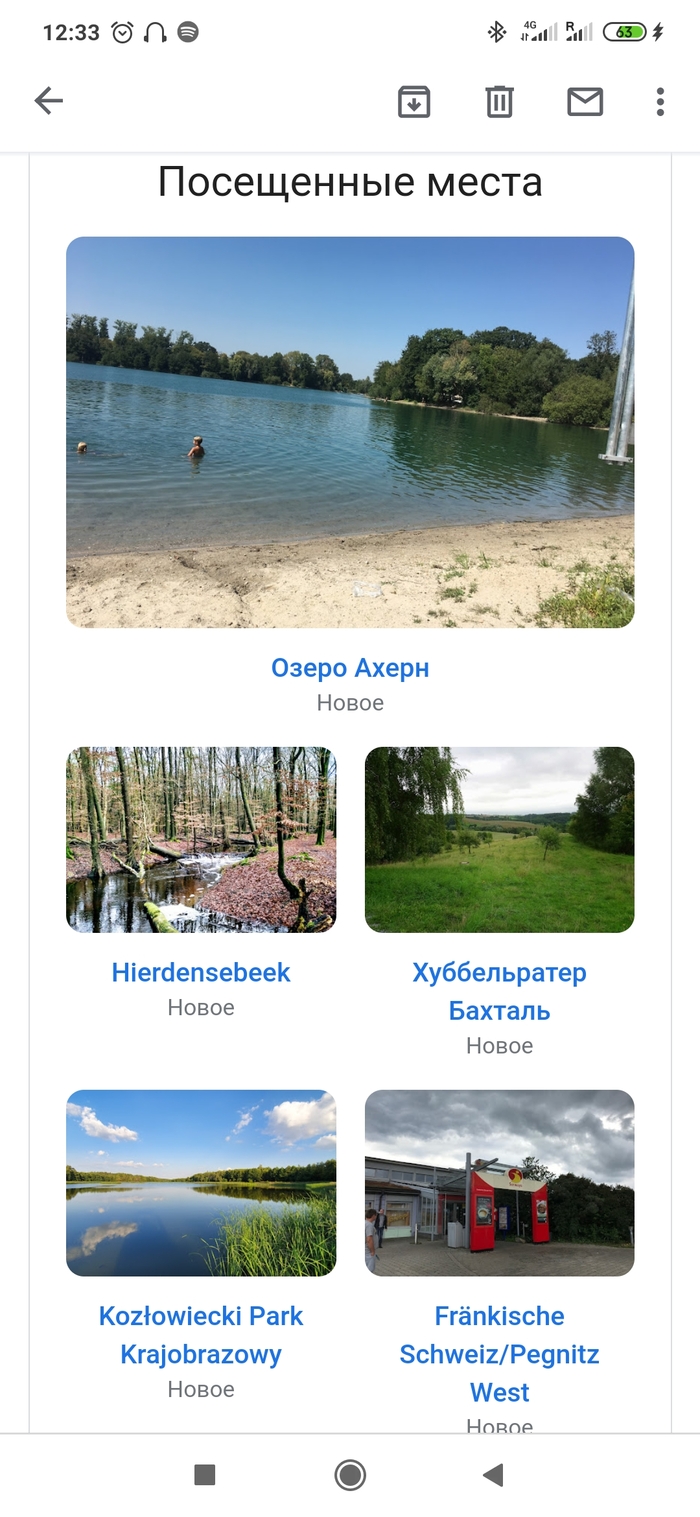The image size is (700, 1517).
Task: Open the Озеро Ахерн lake photo
Action: point(350,432)
